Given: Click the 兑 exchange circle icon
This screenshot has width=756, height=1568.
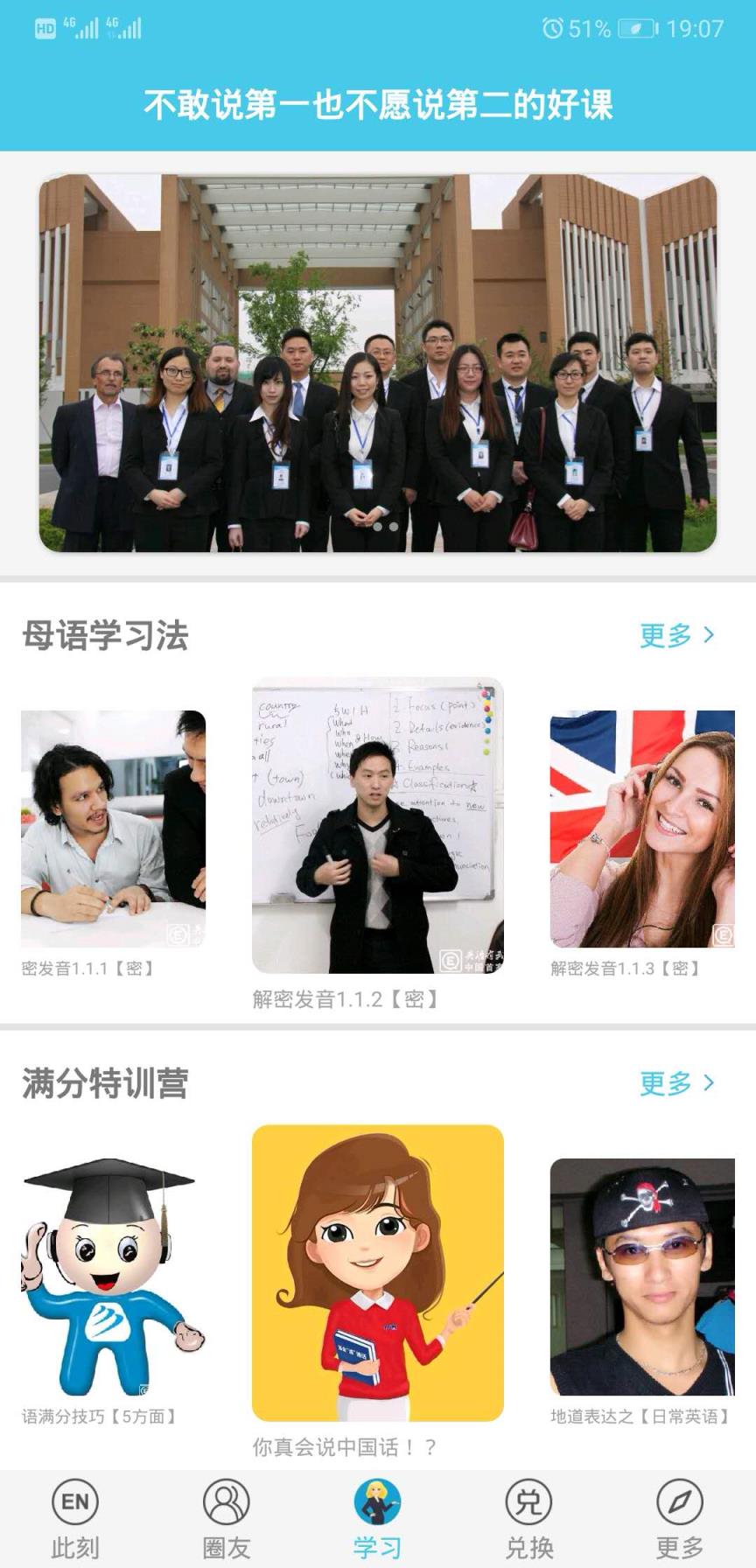Looking at the screenshot, I should click(529, 1501).
